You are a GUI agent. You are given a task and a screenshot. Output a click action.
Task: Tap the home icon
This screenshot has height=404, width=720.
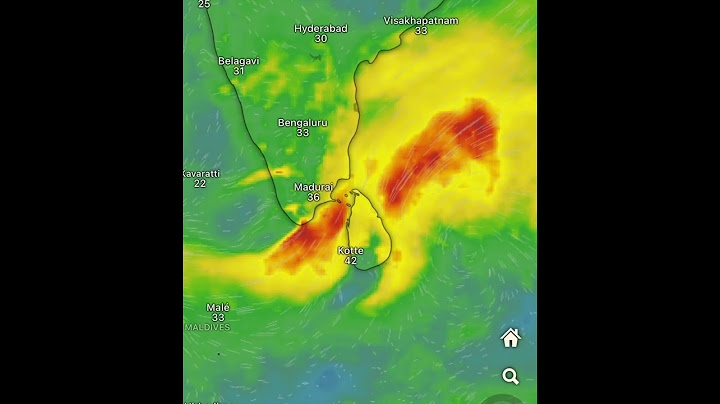[511, 338]
